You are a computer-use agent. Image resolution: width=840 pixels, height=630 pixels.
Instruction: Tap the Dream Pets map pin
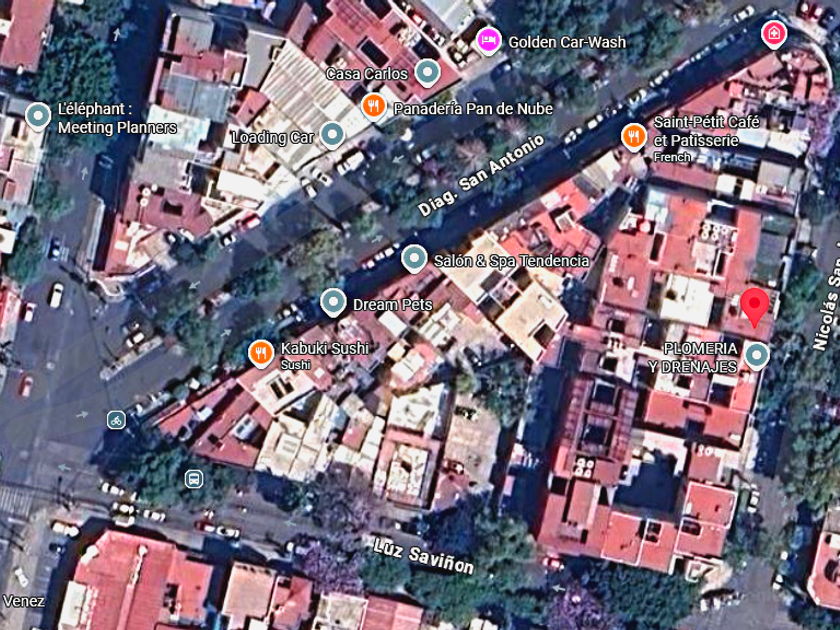(333, 303)
